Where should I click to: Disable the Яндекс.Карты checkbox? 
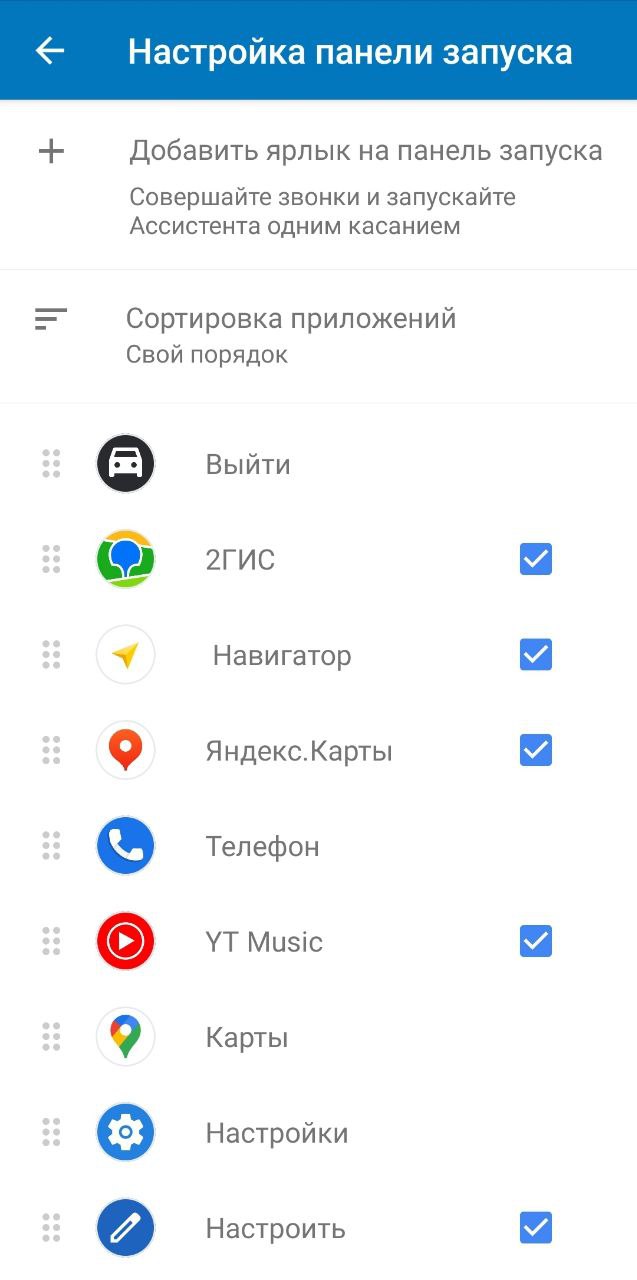click(x=536, y=750)
